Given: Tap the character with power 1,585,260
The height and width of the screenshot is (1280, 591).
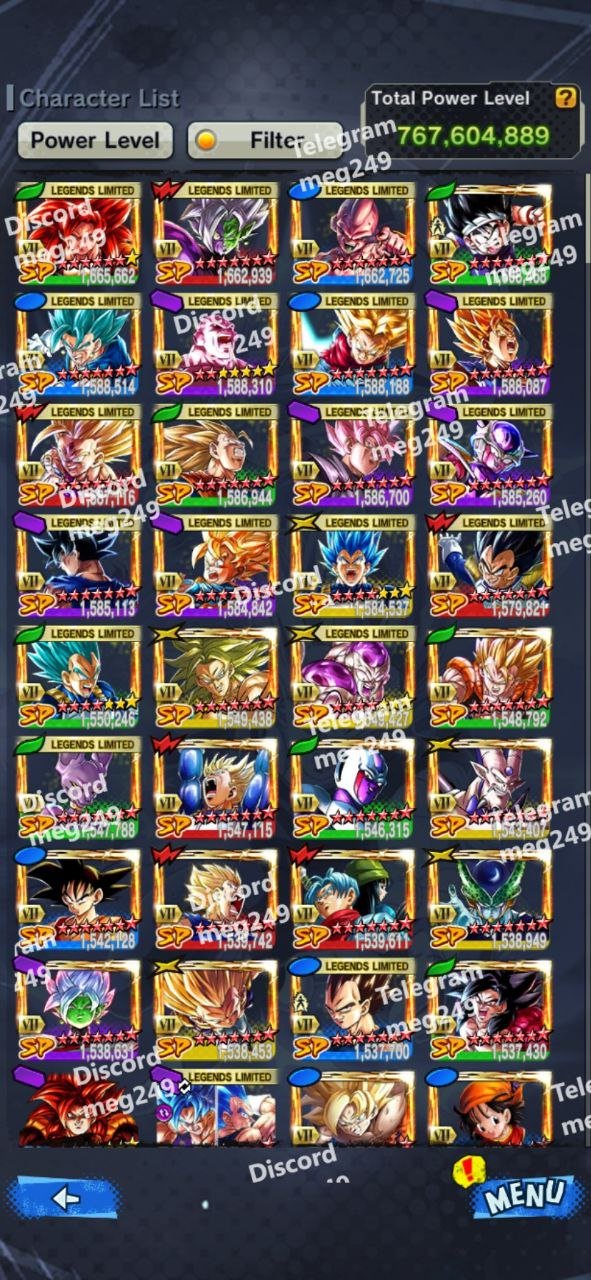Looking at the screenshot, I should click(490, 454).
